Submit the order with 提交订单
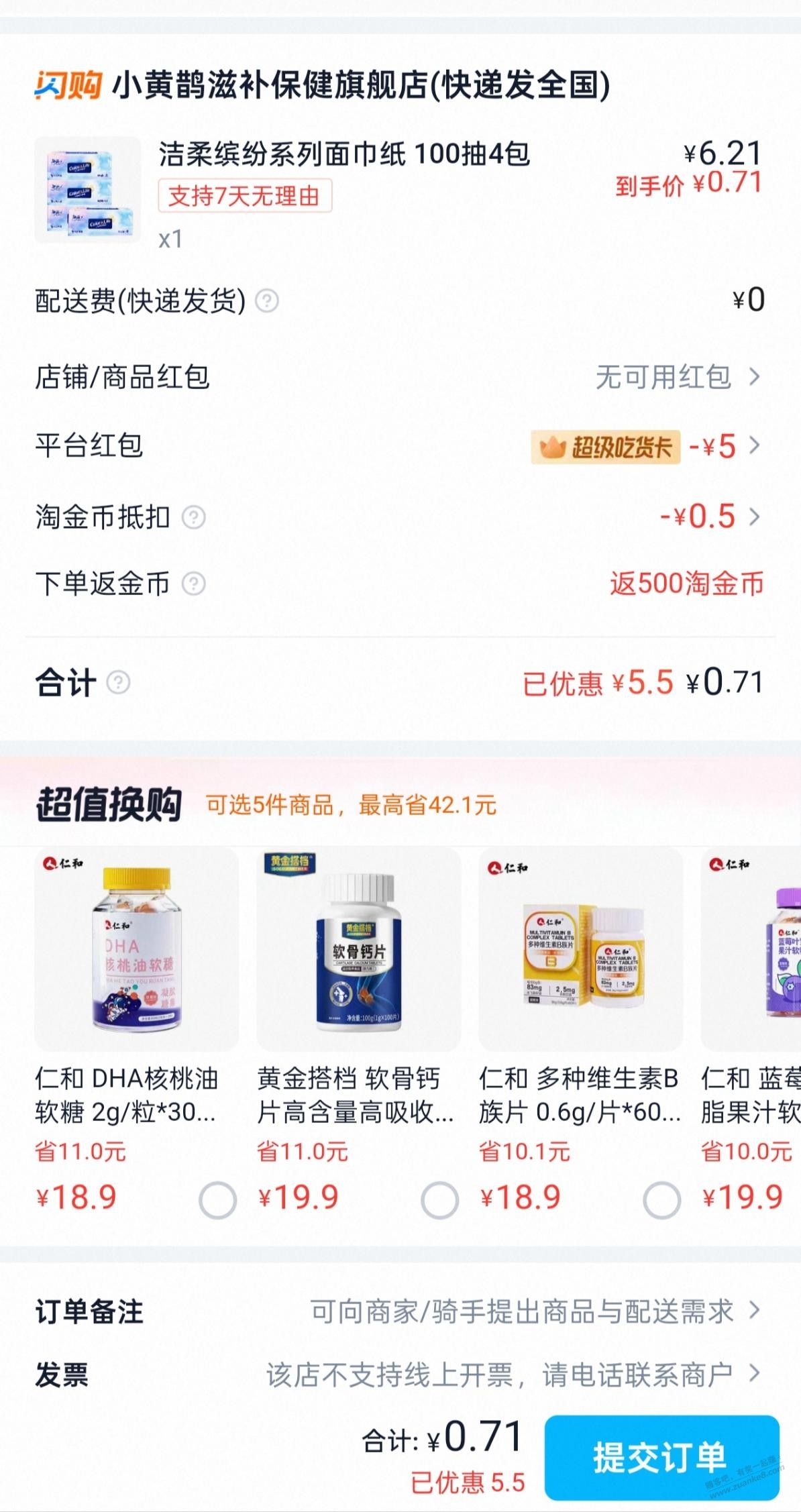Screen dimensions: 801x1512 pyautogui.click(x=661, y=1457)
